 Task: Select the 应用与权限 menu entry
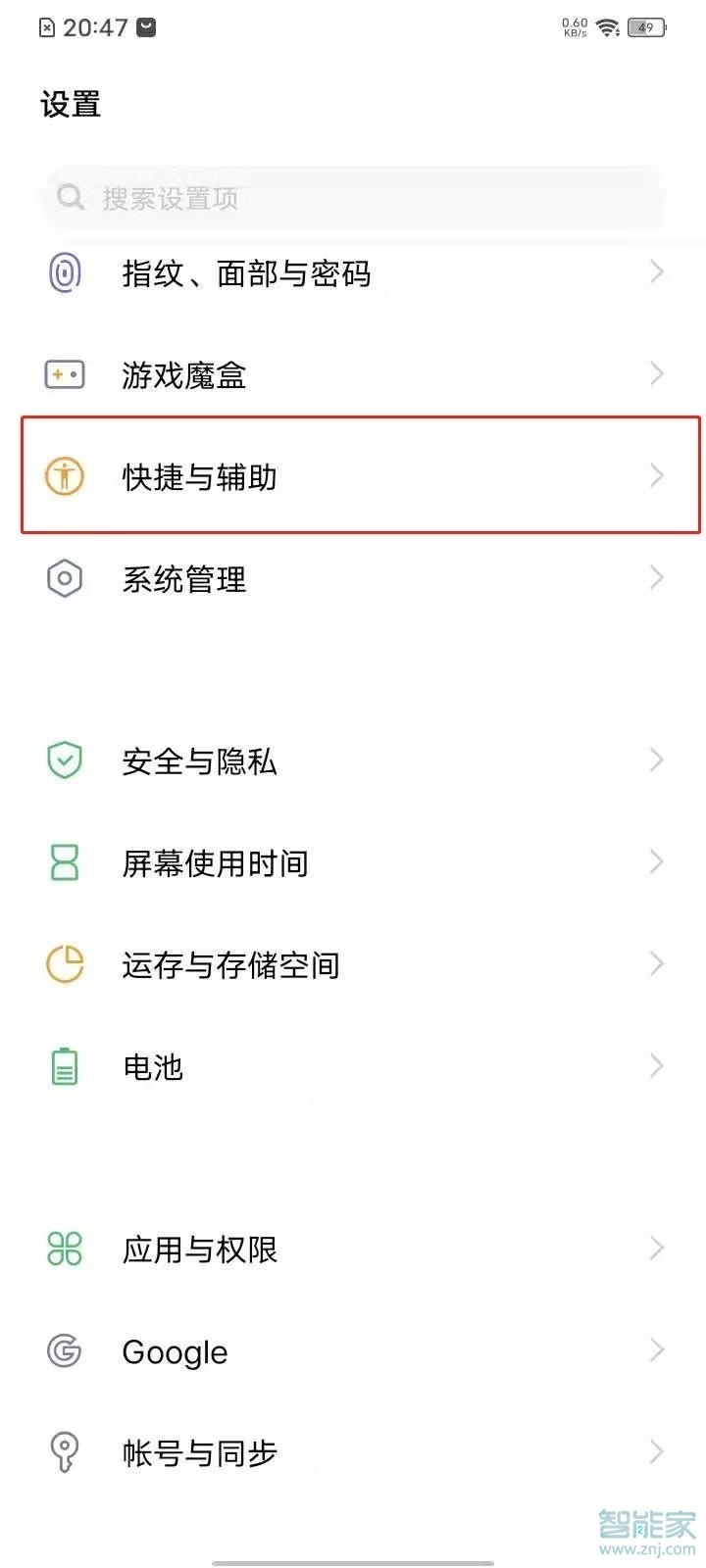(x=353, y=1249)
